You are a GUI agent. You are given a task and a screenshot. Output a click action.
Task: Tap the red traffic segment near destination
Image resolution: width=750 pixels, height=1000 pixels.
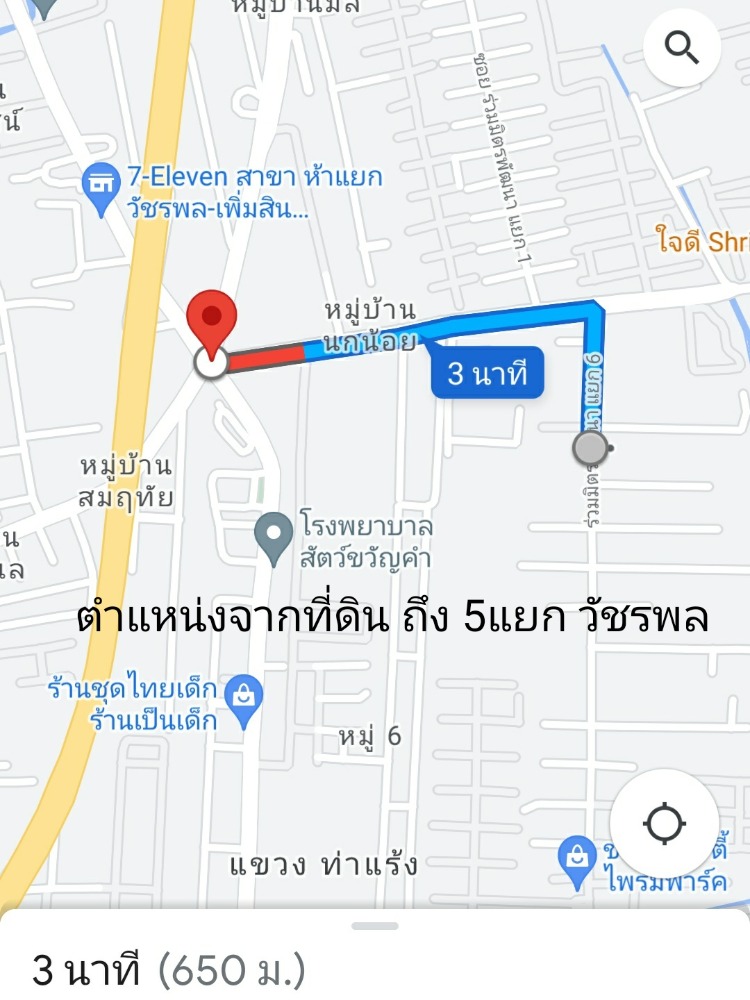point(270,357)
